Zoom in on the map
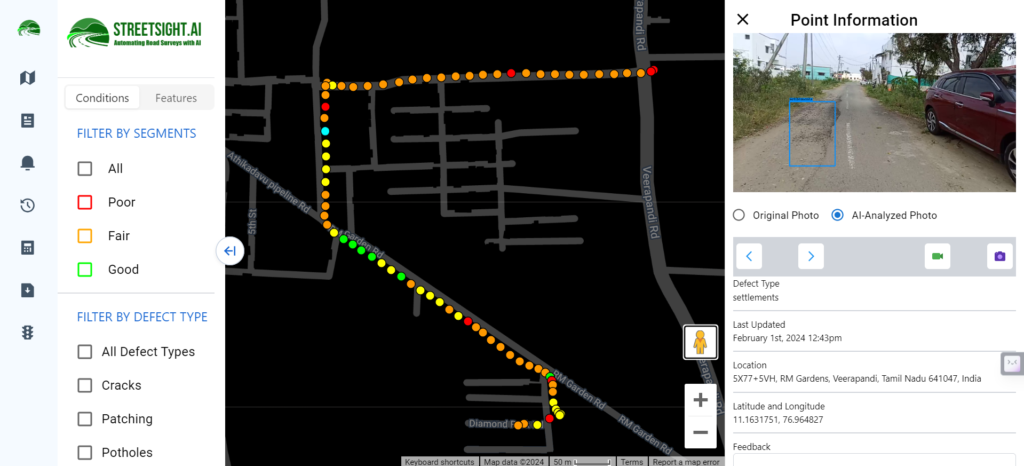The height and width of the screenshot is (466, 1024). tap(700, 400)
